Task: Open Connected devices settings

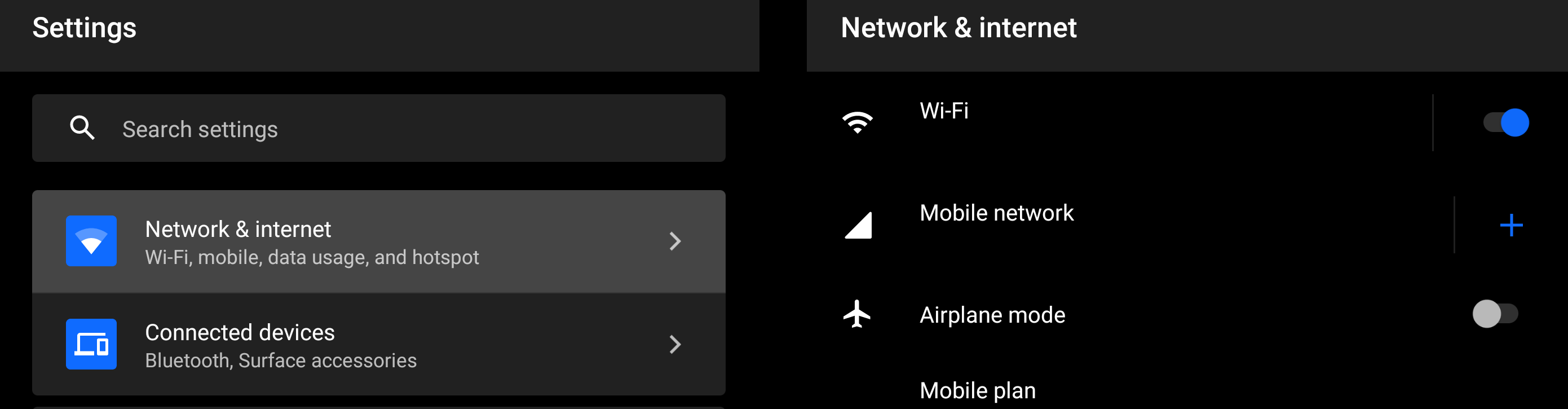Action: point(377,345)
